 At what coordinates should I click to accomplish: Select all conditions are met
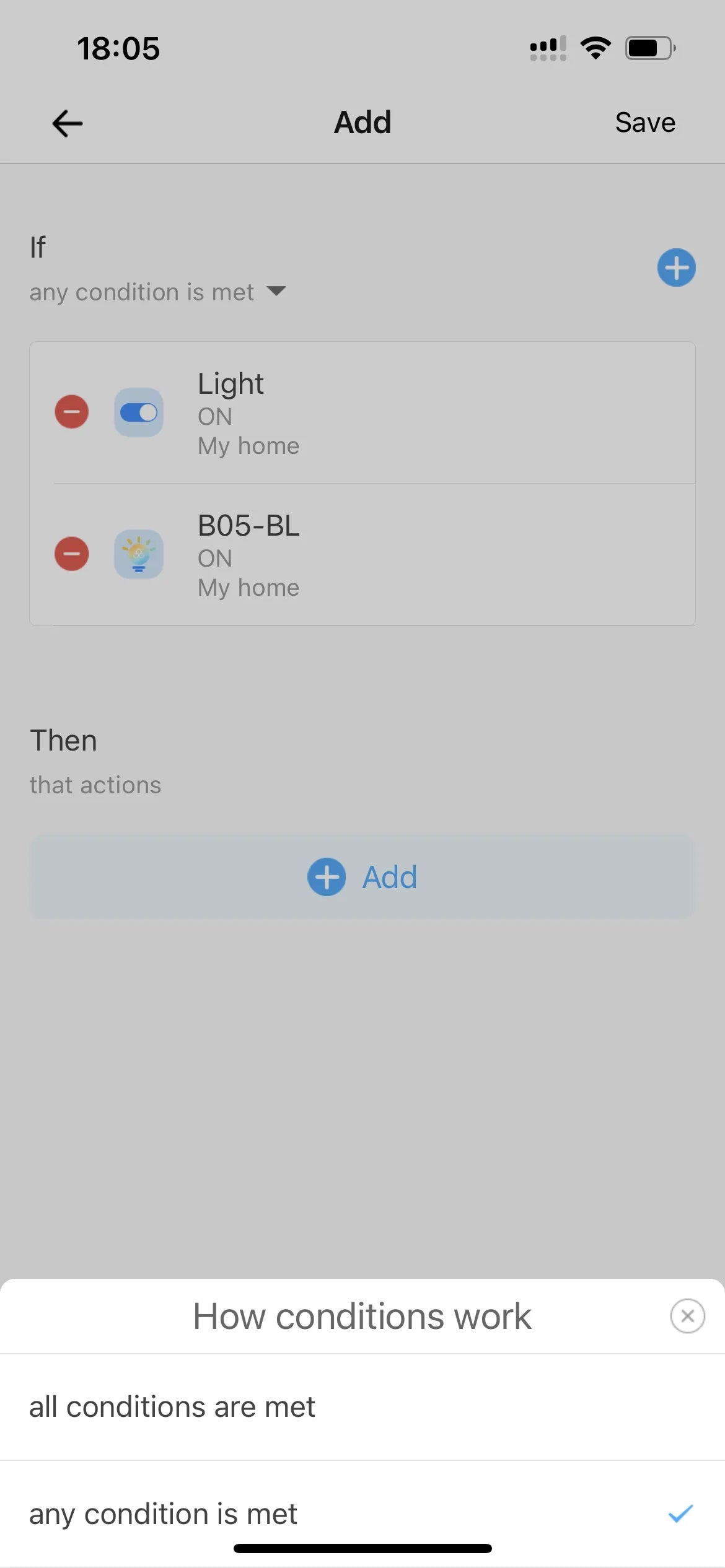pyautogui.click(x=362, y=1407)
